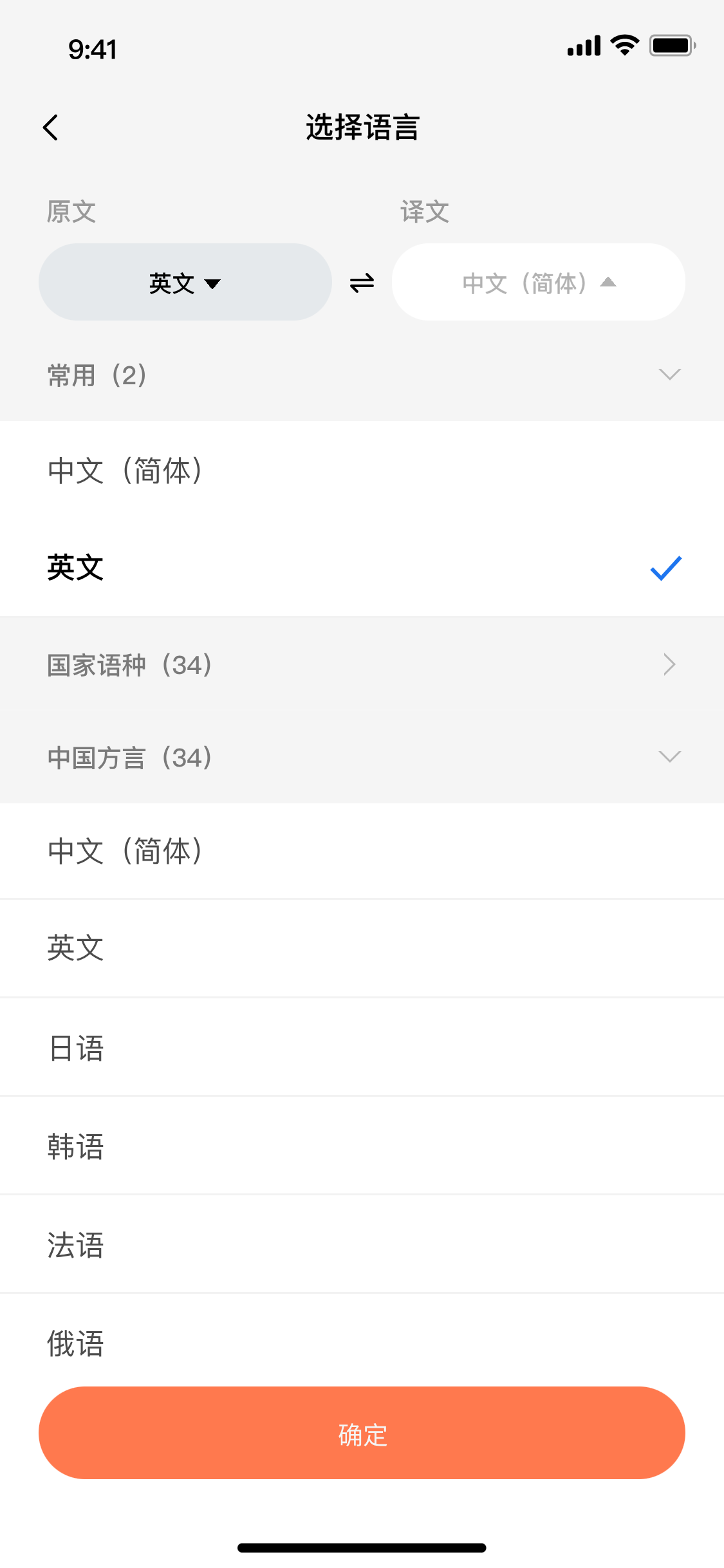Tap the Wi-Fi icon in status bar

tap(622, 44)
